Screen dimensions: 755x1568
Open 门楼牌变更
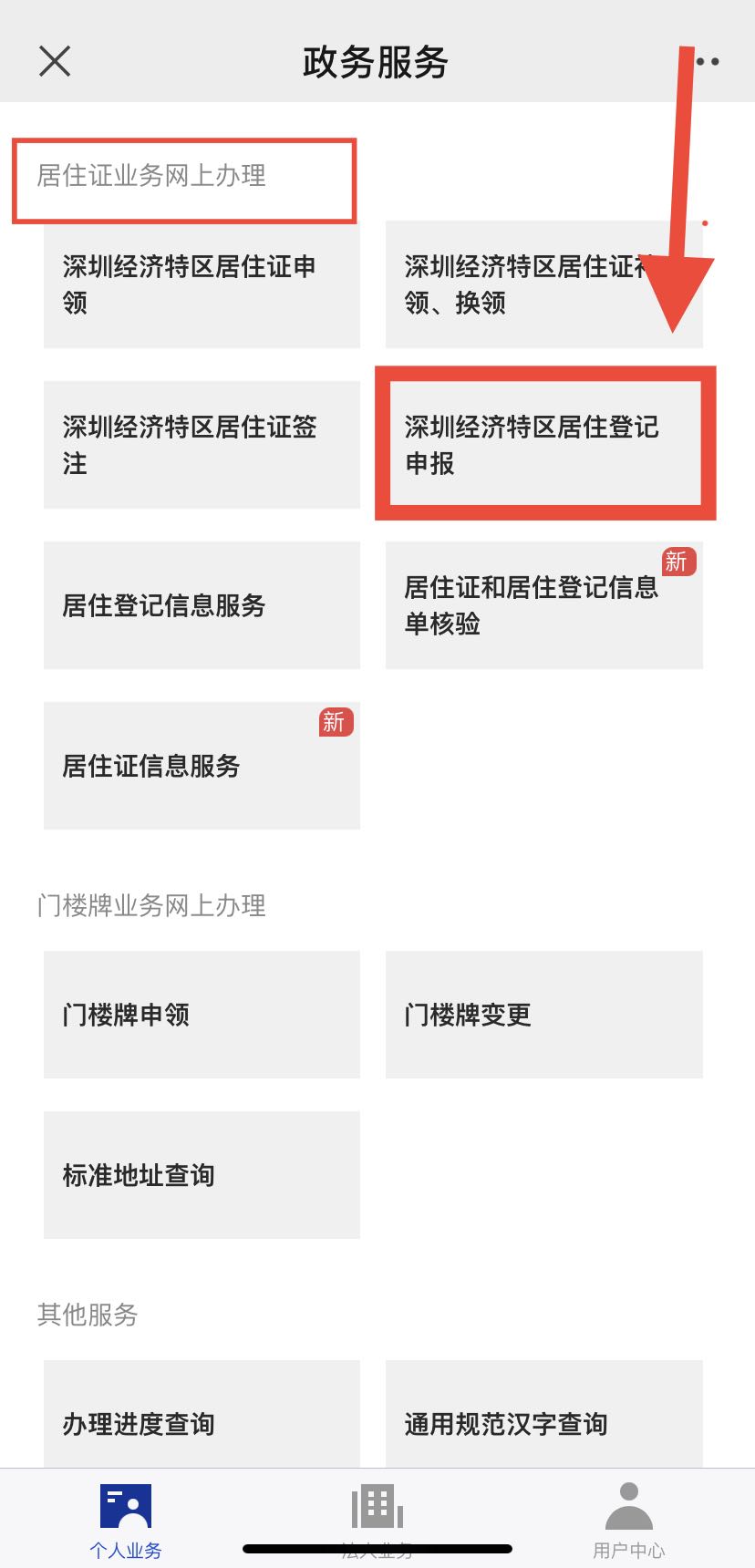point(543,1015)
